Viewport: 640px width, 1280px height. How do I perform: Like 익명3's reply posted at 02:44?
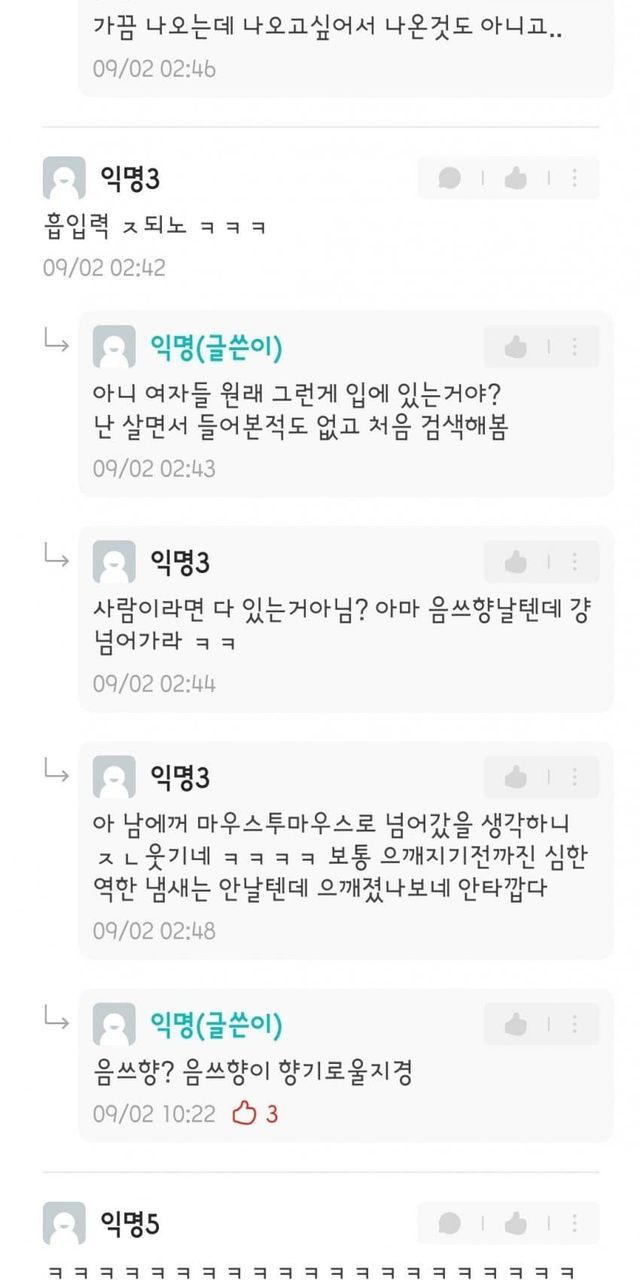click(516, 562)
